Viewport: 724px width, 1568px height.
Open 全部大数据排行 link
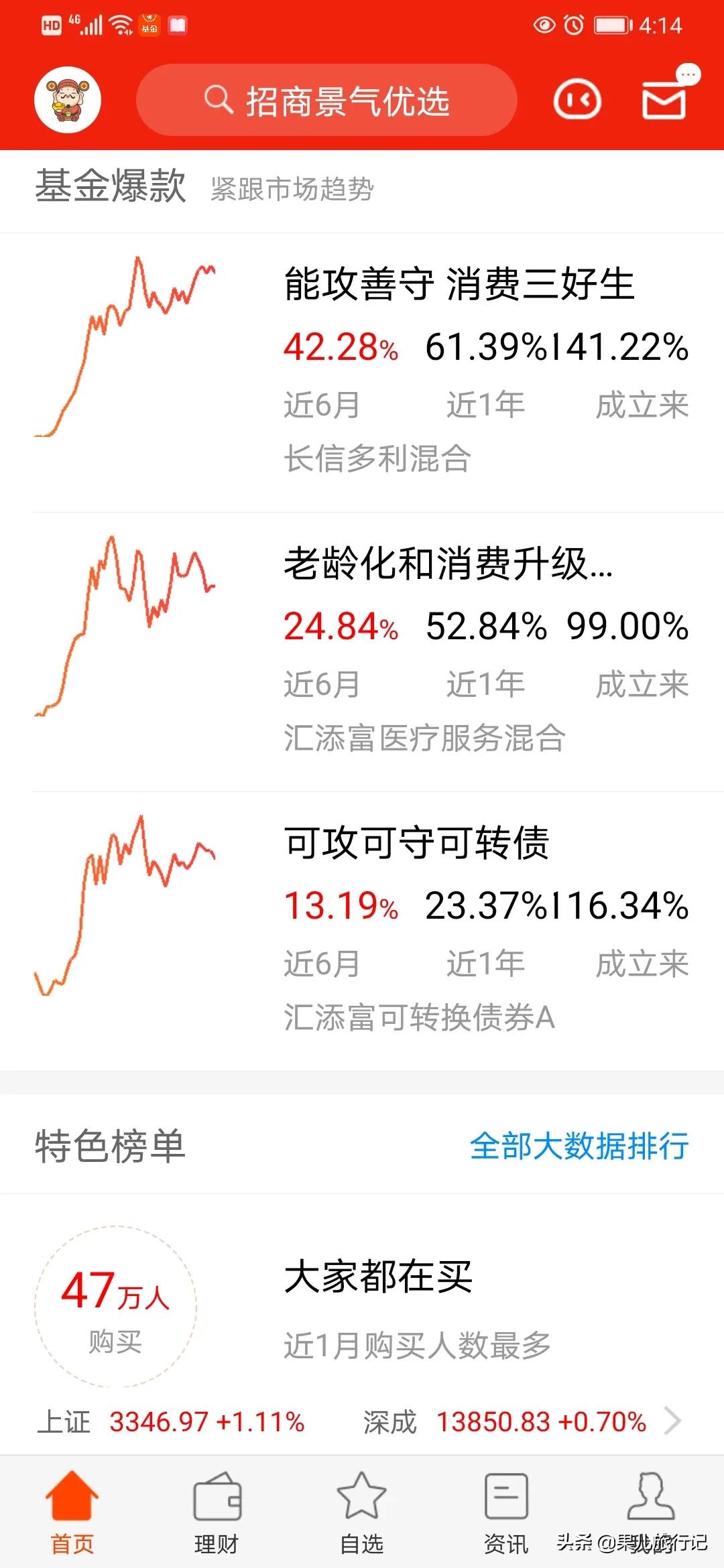[x=579, y=1146]
